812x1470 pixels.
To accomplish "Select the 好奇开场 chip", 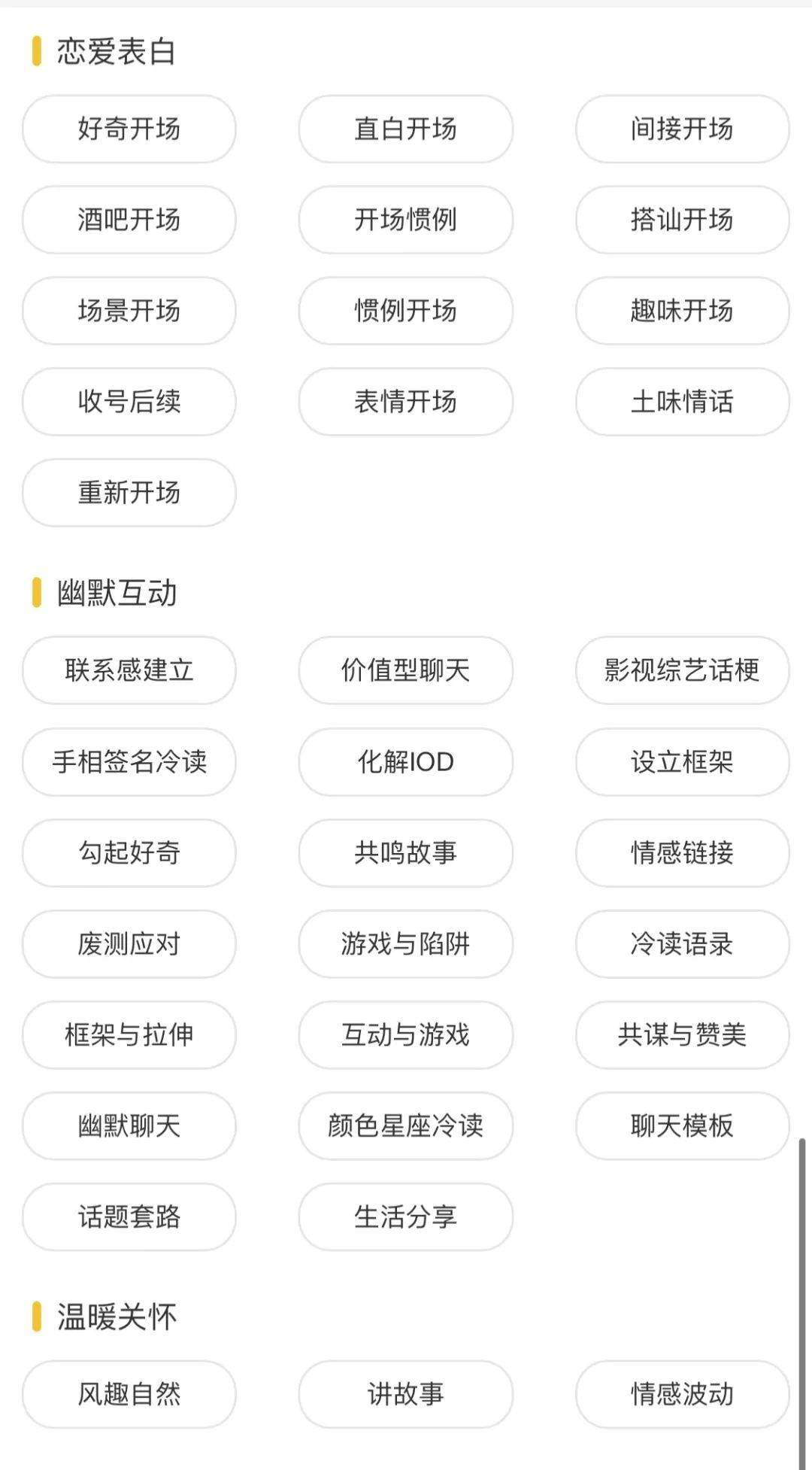I will click(x=129, y=129).
